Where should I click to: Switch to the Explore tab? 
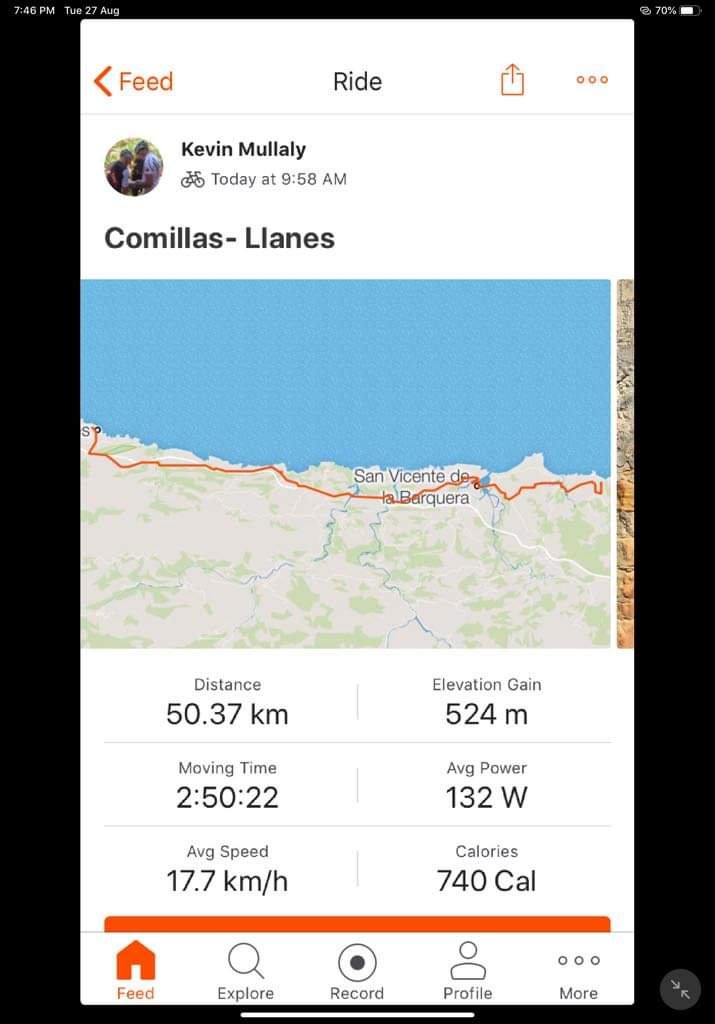(x=245, y=970)
